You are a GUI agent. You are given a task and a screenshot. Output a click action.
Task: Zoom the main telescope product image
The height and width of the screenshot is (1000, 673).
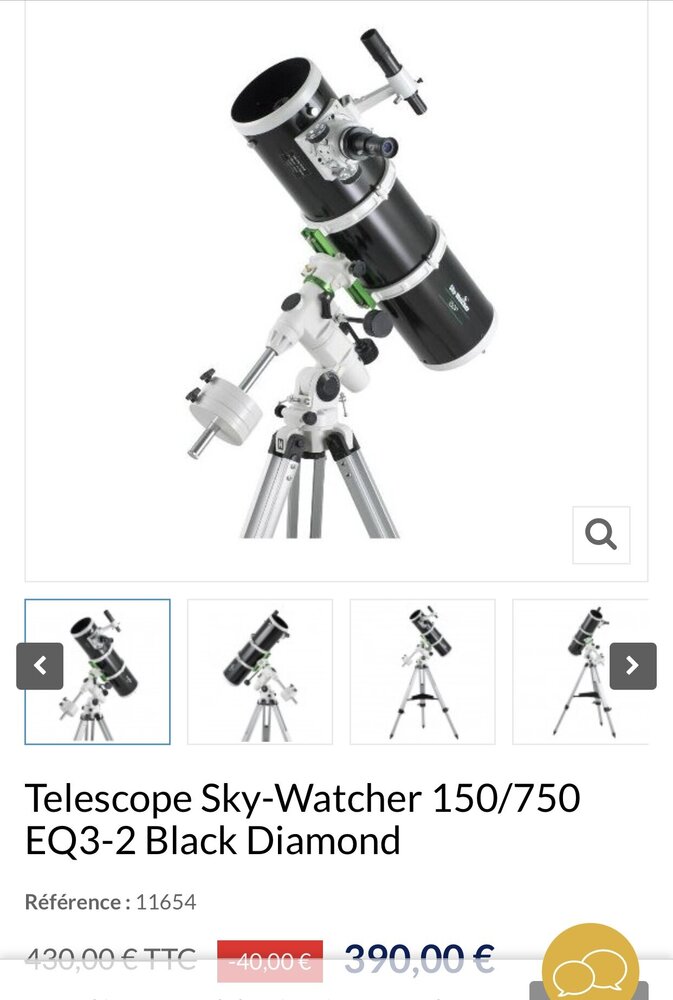(x=601, y=535)
